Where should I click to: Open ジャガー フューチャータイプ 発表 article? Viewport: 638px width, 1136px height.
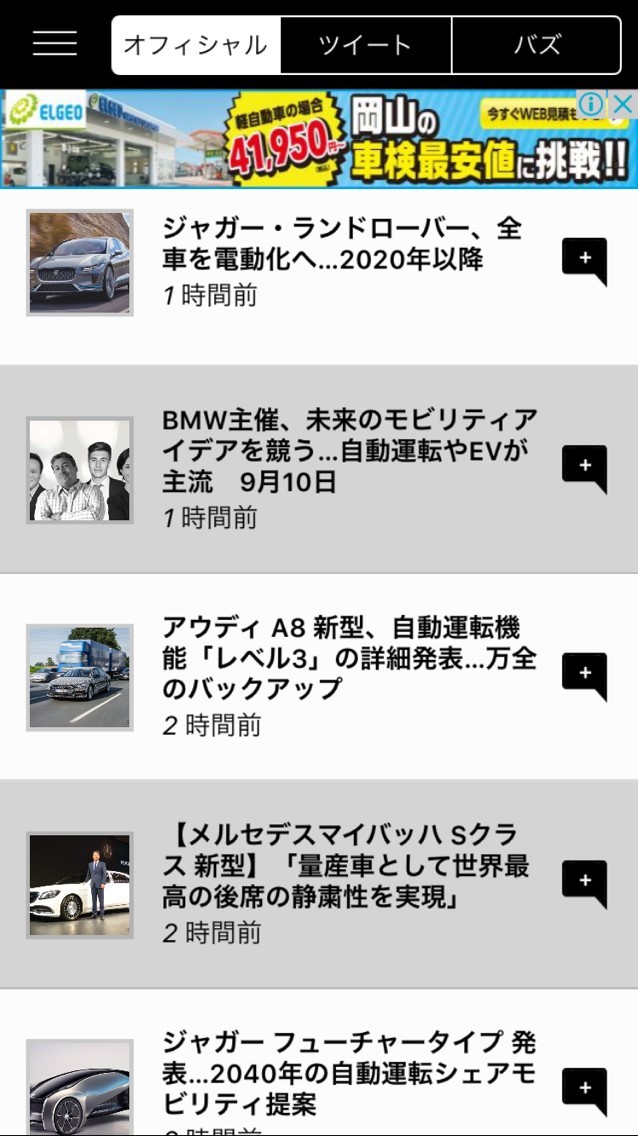coord(348,1073)
